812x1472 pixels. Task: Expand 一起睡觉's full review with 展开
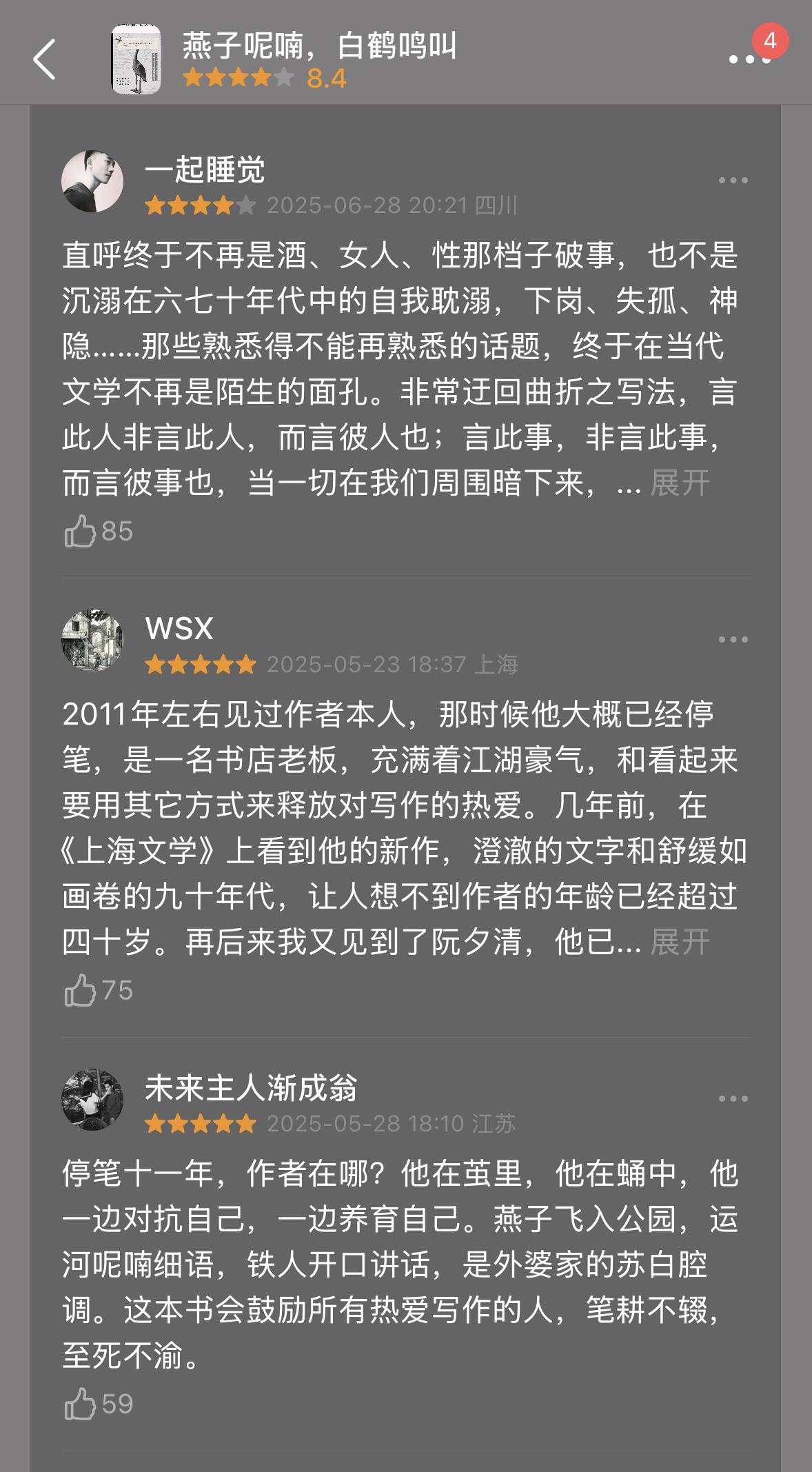680,483
